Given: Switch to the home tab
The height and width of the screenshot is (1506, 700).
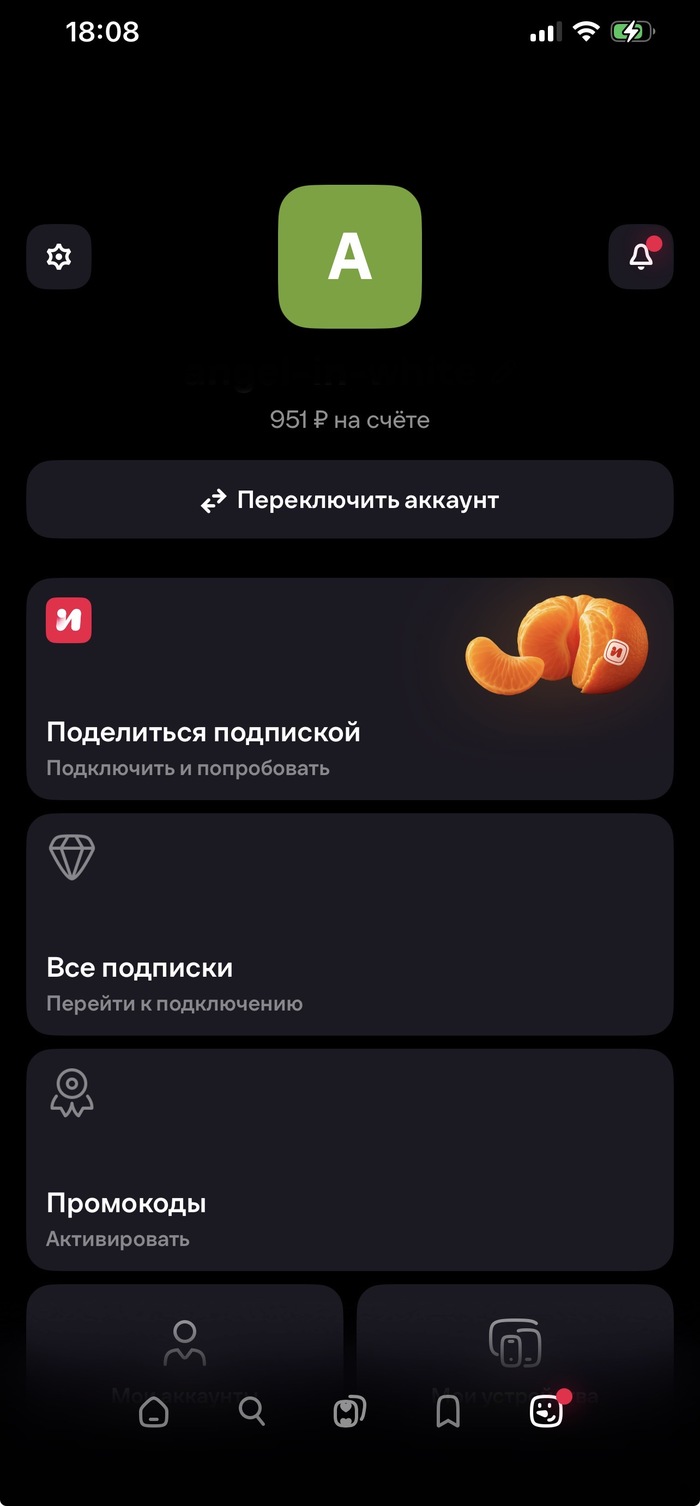Looking at the screenshot, I should click(x=154, y=1411).
